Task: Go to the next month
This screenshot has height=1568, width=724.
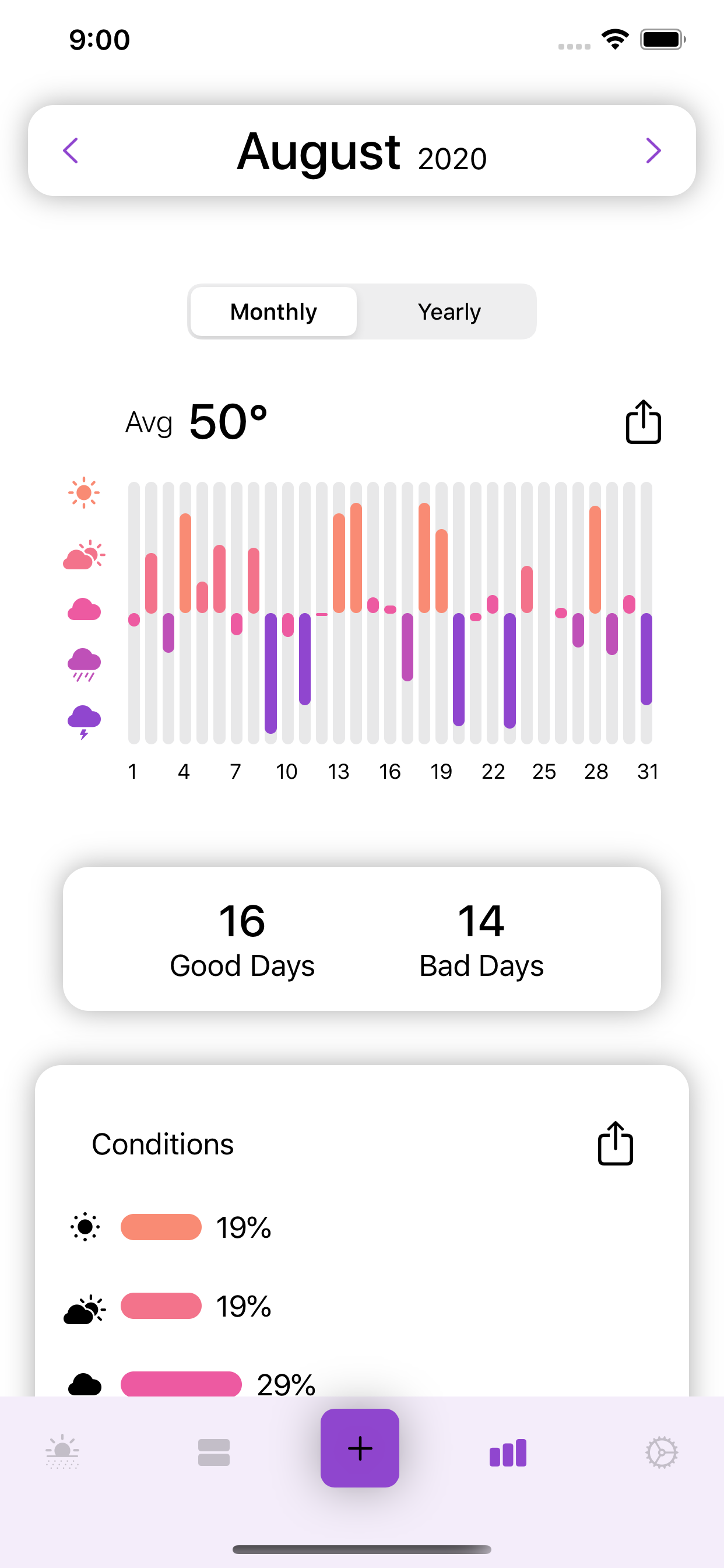Action: pos(653,151)
